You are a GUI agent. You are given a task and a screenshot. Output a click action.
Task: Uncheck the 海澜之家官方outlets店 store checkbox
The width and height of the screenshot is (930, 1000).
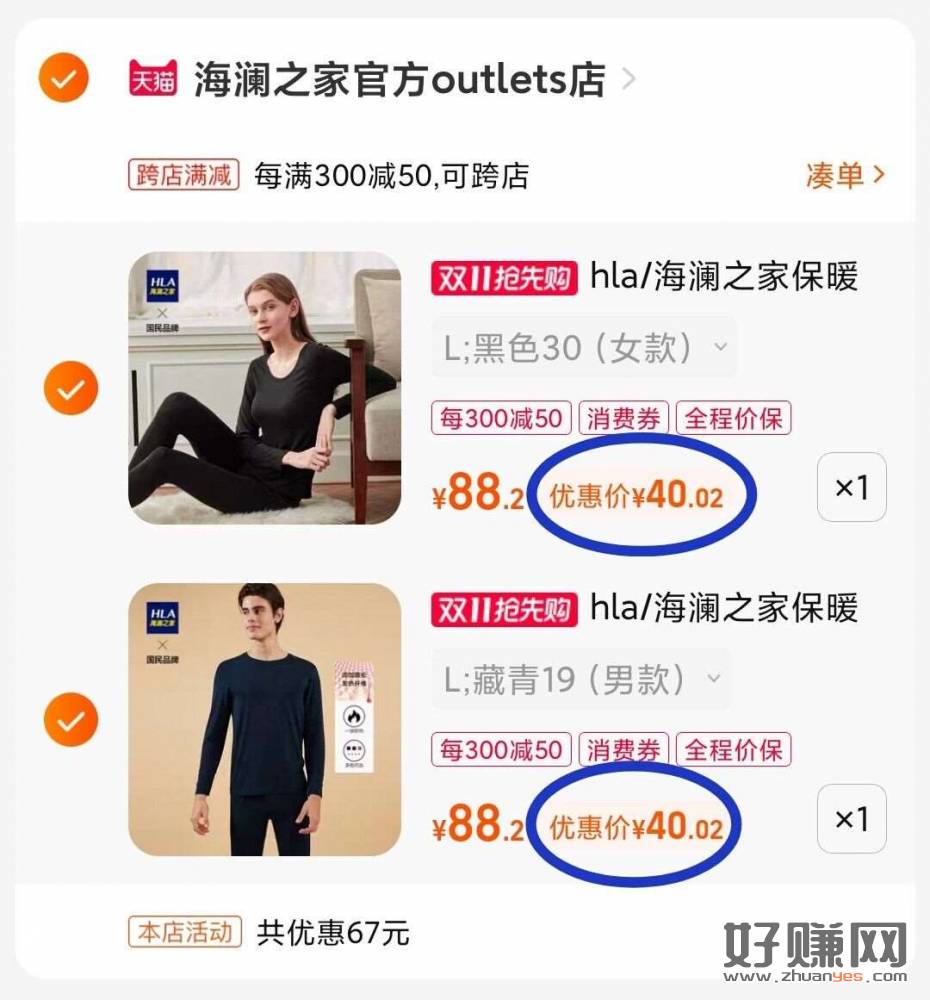coord(63,78)
